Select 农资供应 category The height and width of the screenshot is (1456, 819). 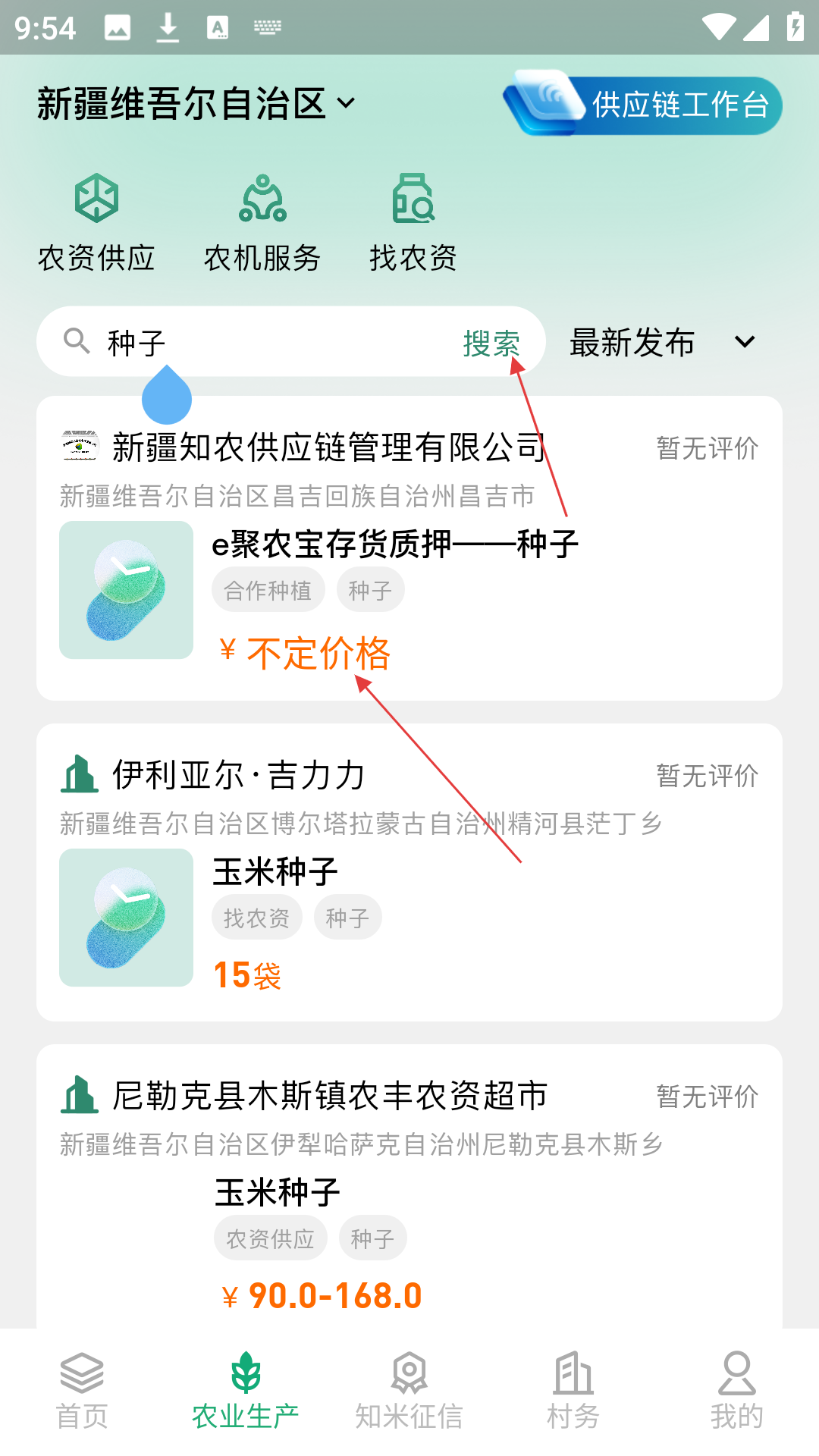tap(96, 223)
